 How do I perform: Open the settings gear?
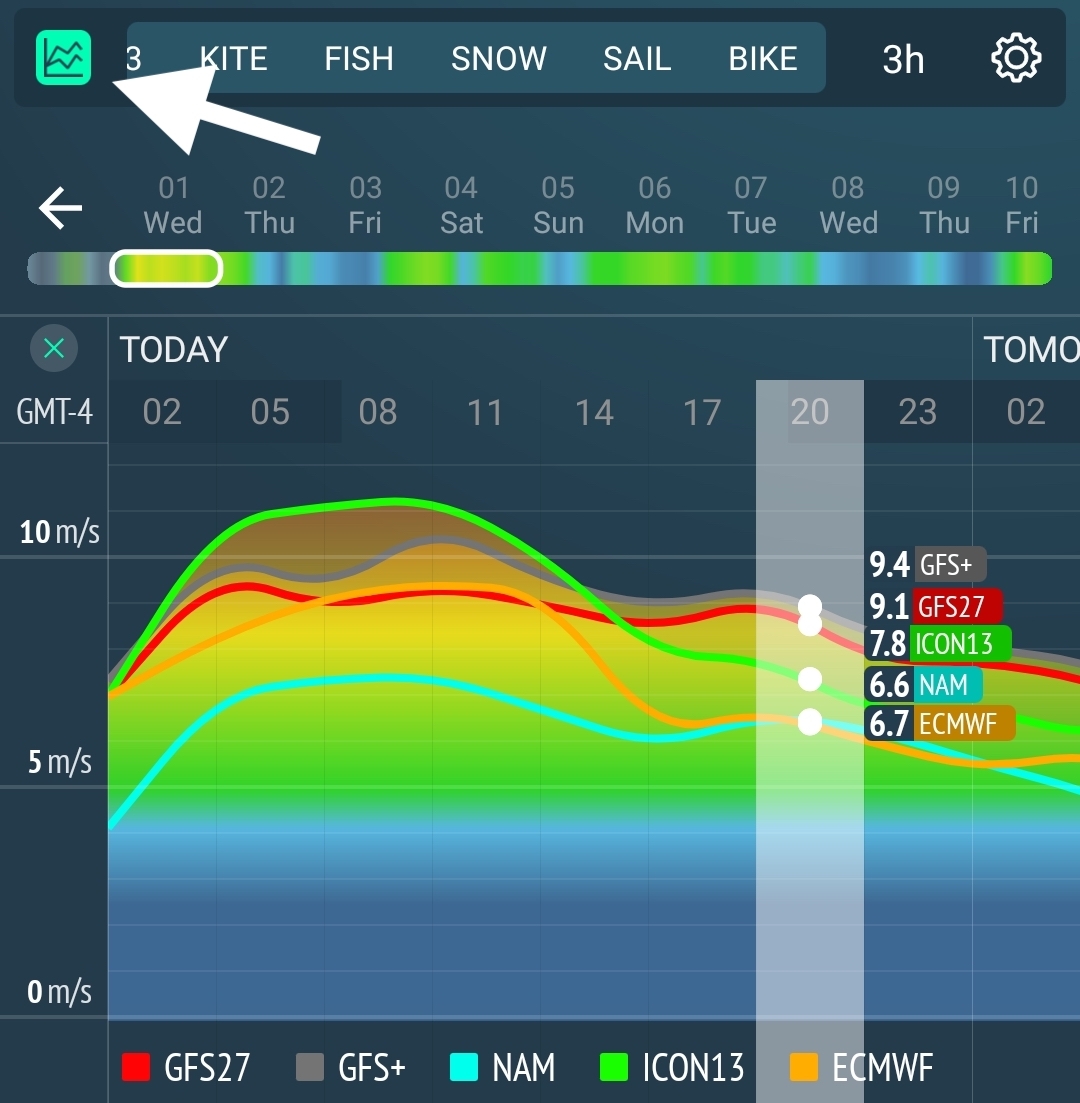coord(1016,59)
